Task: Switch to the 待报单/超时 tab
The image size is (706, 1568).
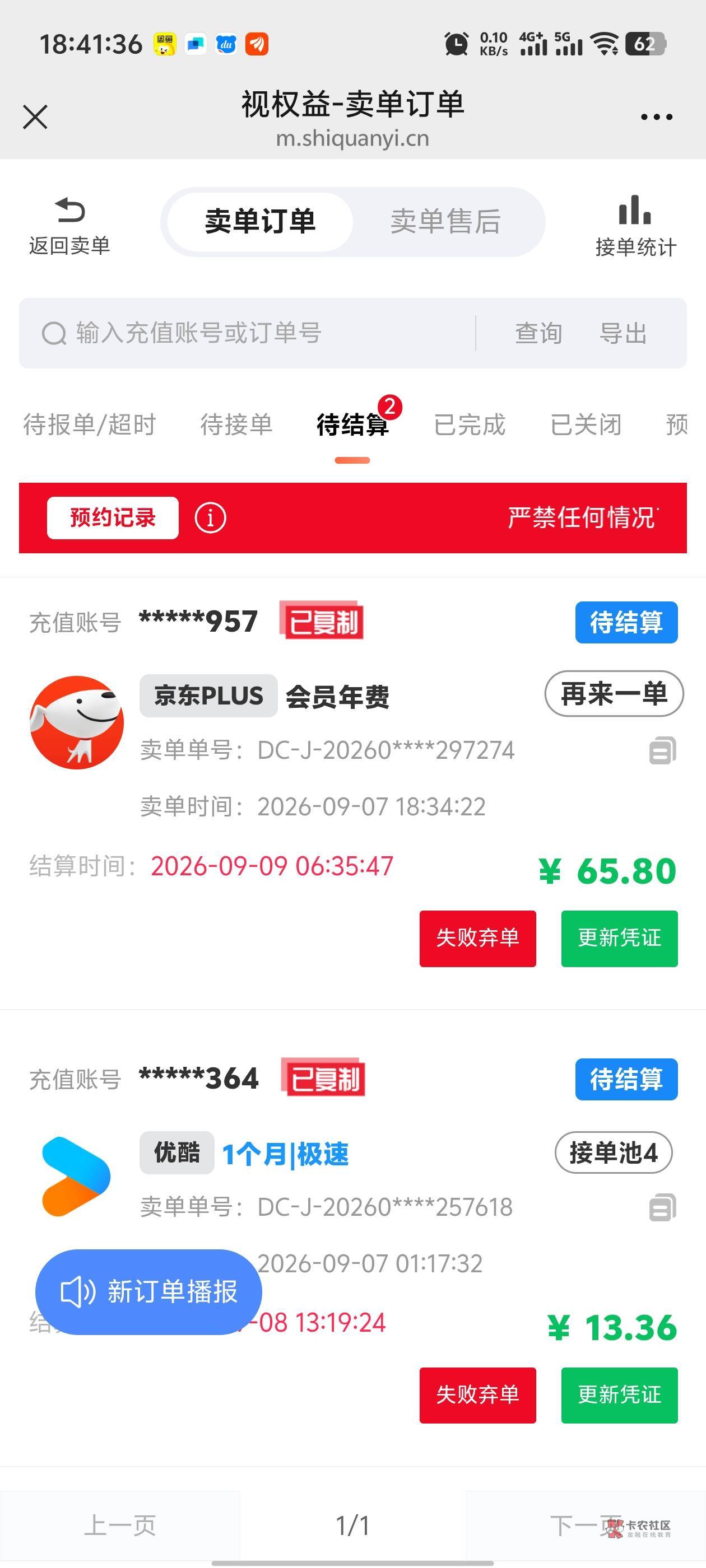Action: (x=90, y=424)
